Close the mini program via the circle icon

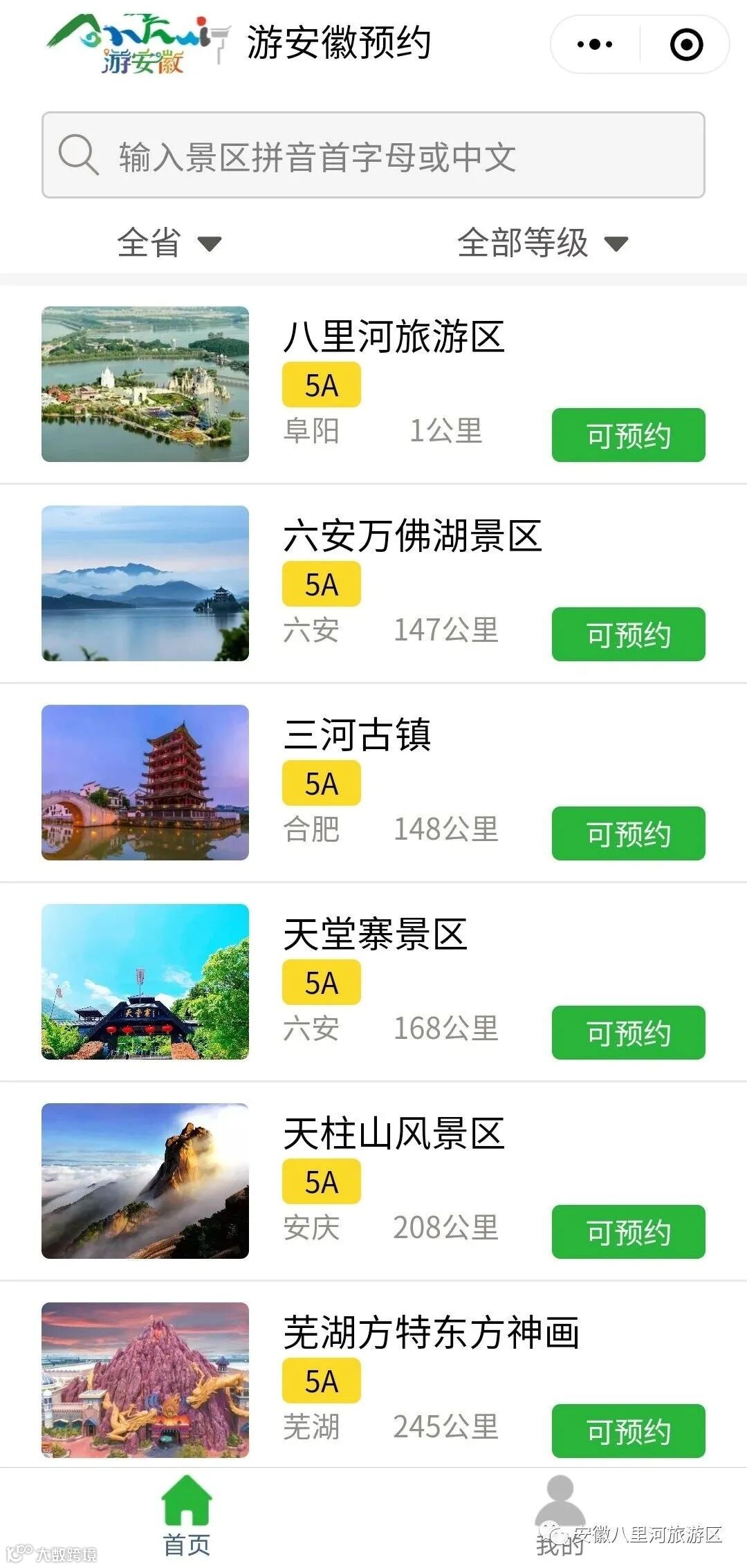(686, 45)
